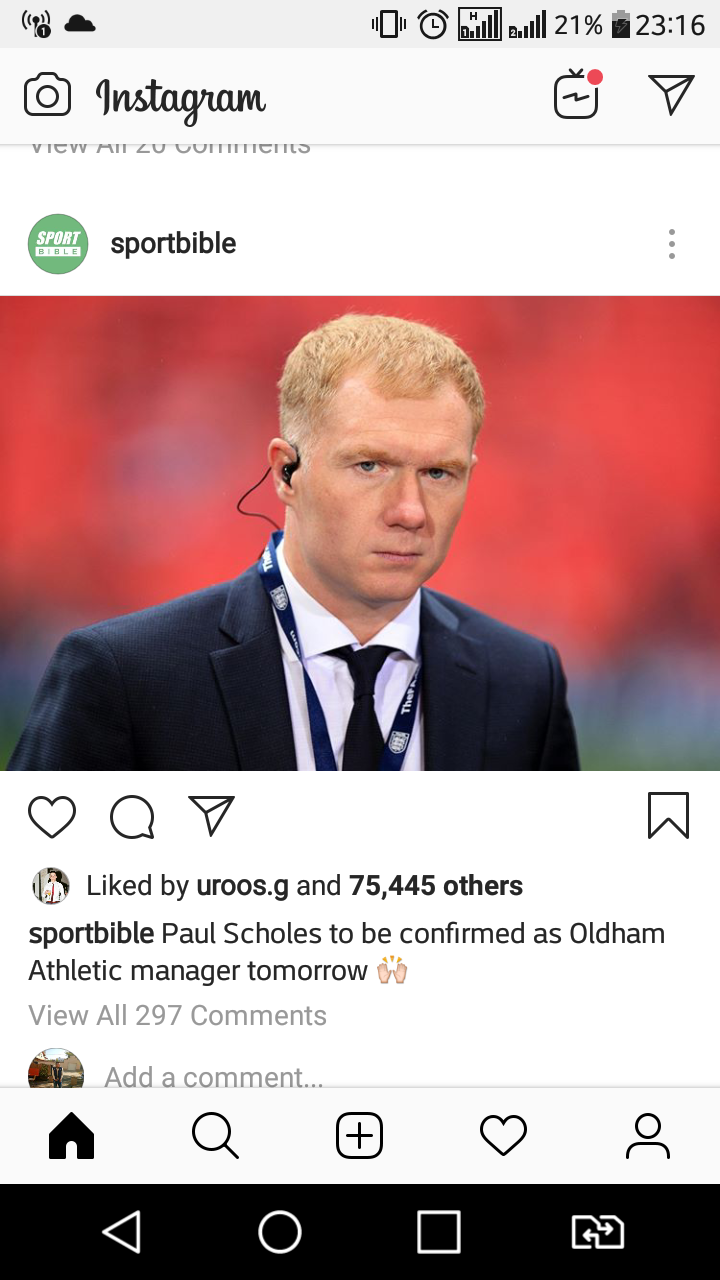Like the sportbible post
This screenshot has height=1280, width=720.
pos(52,816)
